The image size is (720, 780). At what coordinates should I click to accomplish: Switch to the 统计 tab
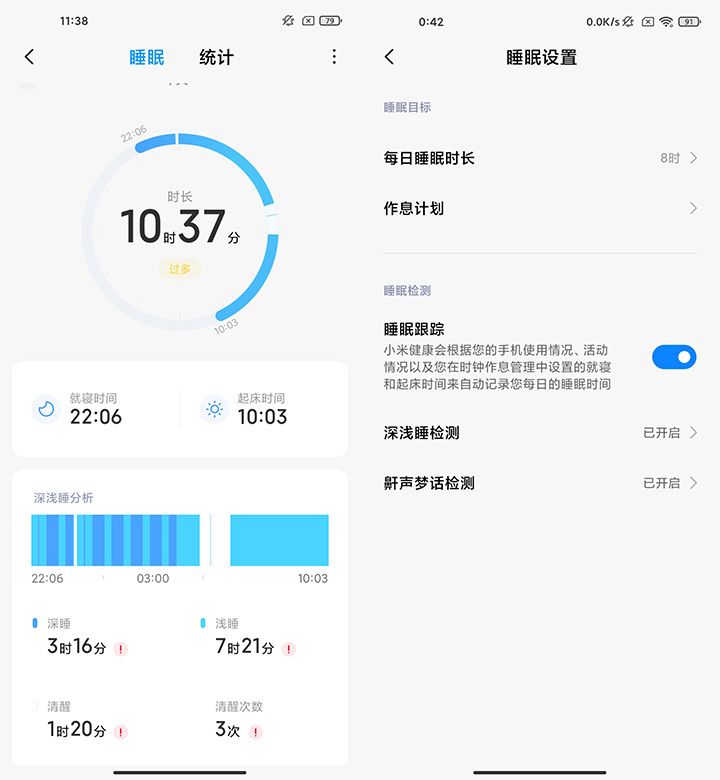[x=216, y=57]
